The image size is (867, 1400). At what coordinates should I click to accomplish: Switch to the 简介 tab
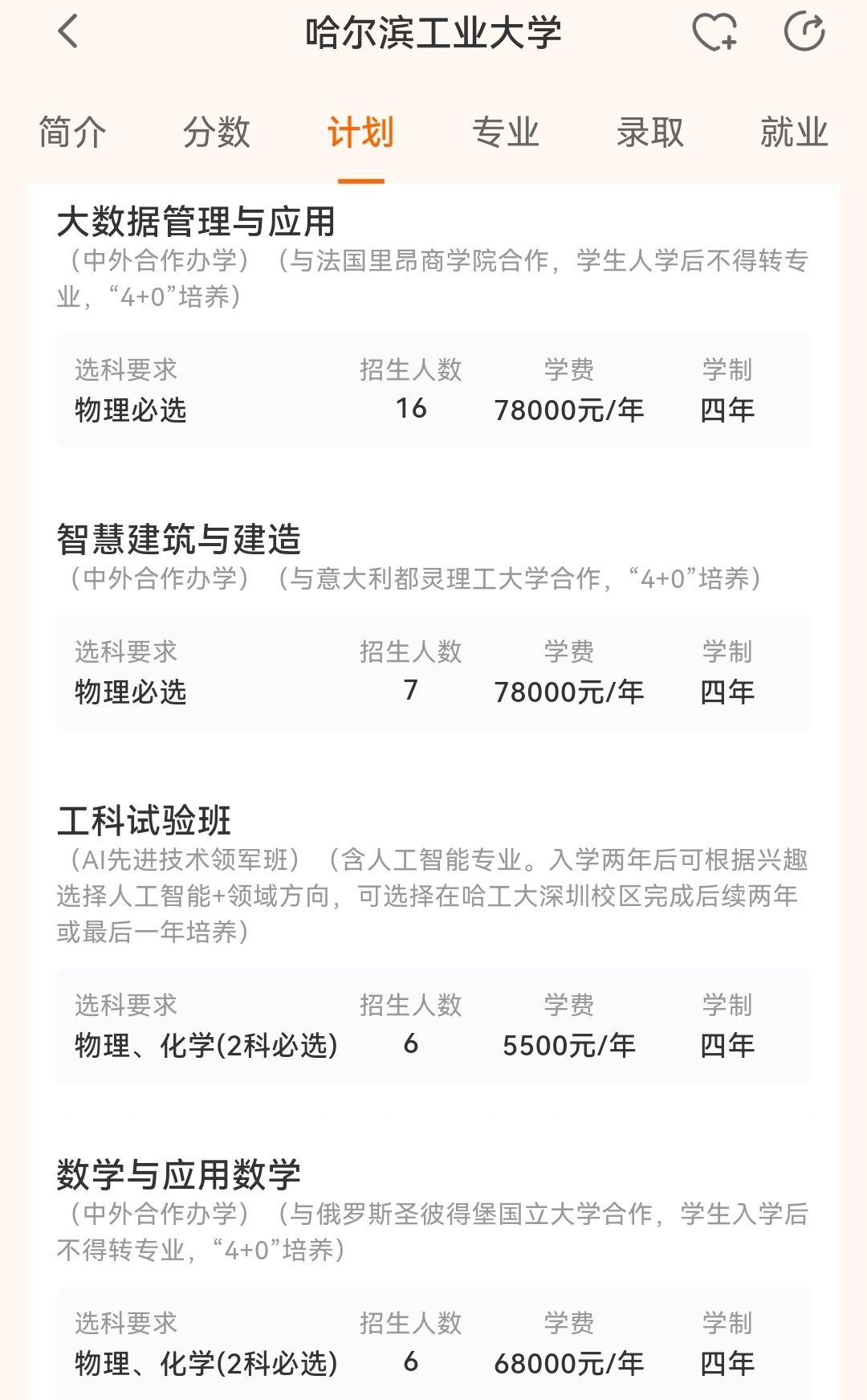click(72, 133)
